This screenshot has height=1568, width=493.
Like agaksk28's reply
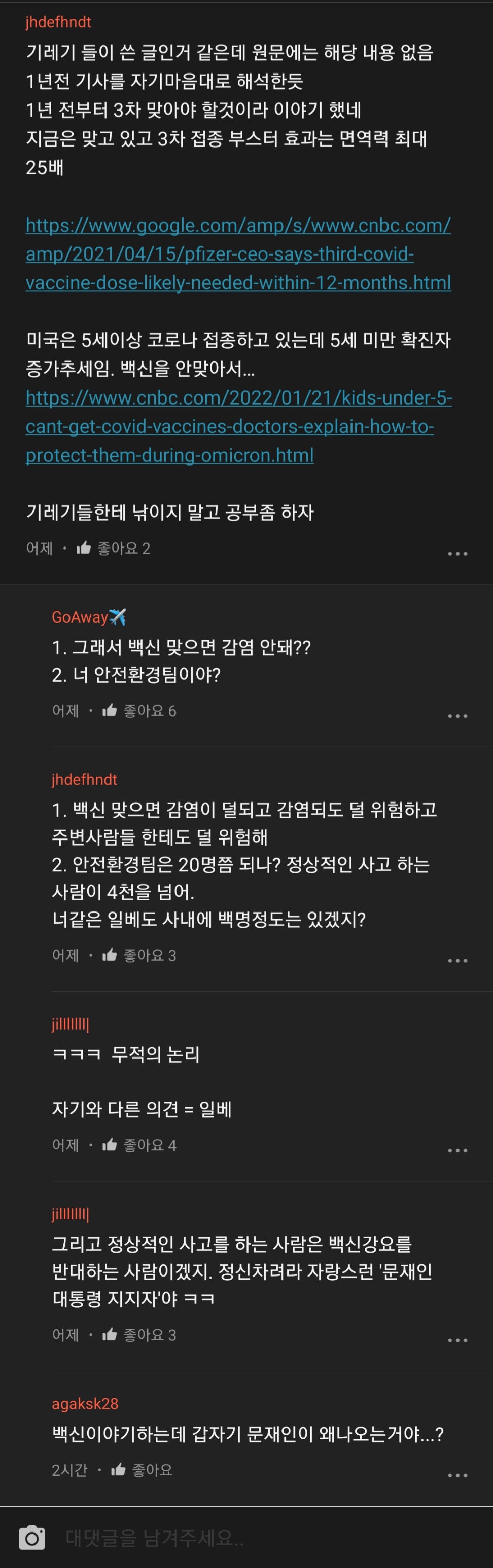point(142,1469)
